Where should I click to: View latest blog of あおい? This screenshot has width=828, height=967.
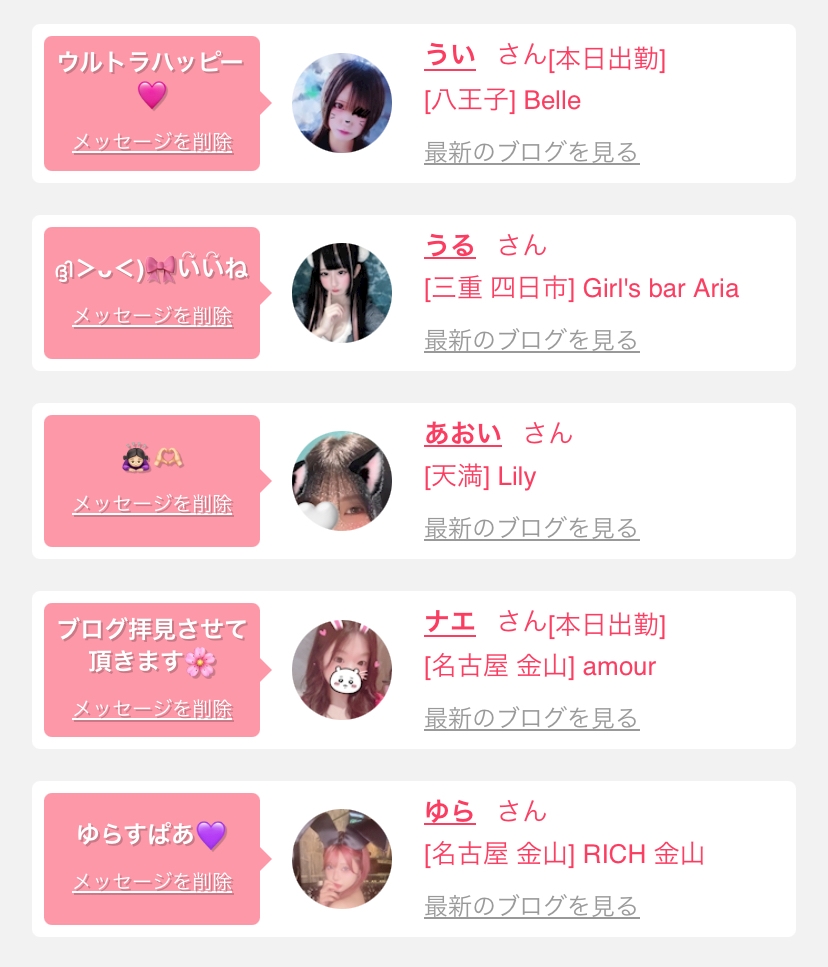point(531,528)
